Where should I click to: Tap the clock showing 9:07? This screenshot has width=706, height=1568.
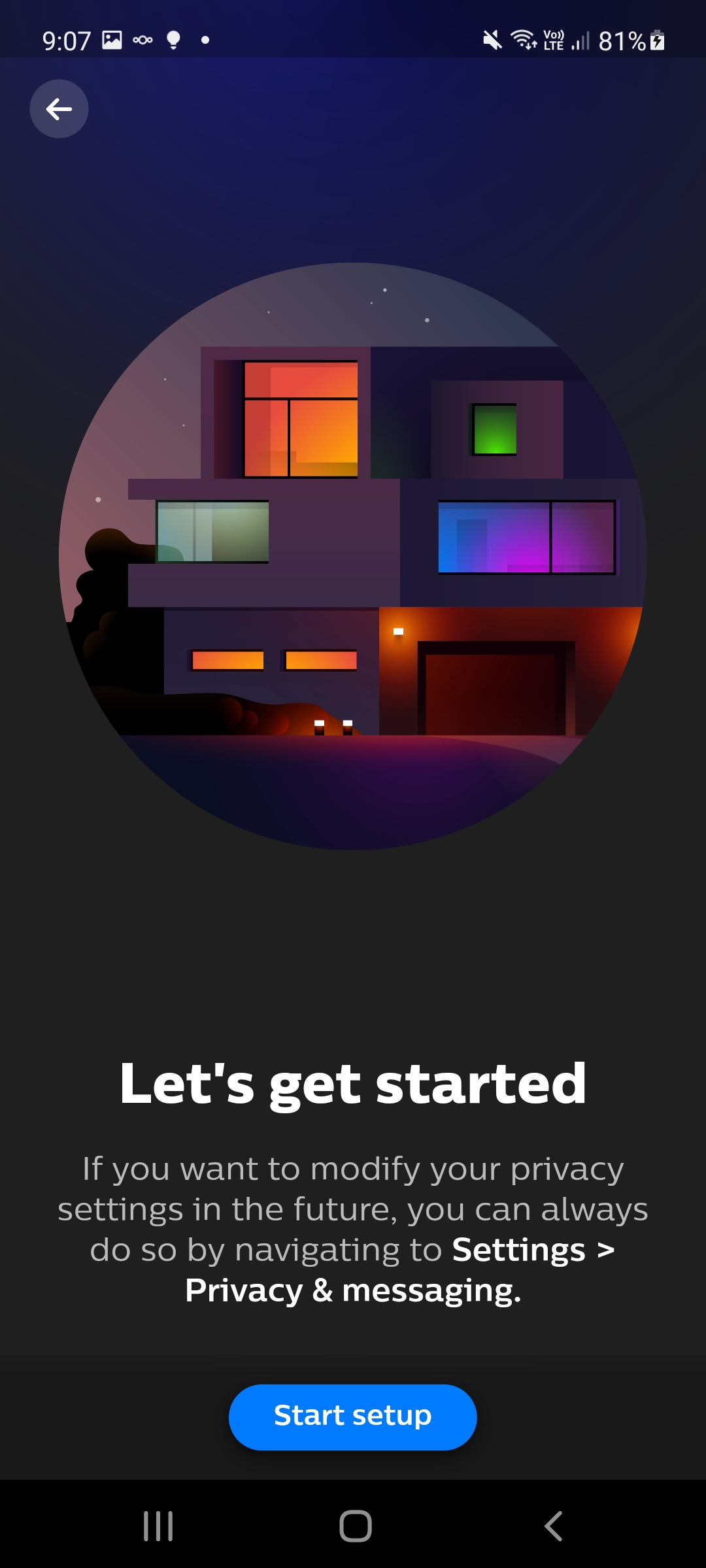click(65, 40)
